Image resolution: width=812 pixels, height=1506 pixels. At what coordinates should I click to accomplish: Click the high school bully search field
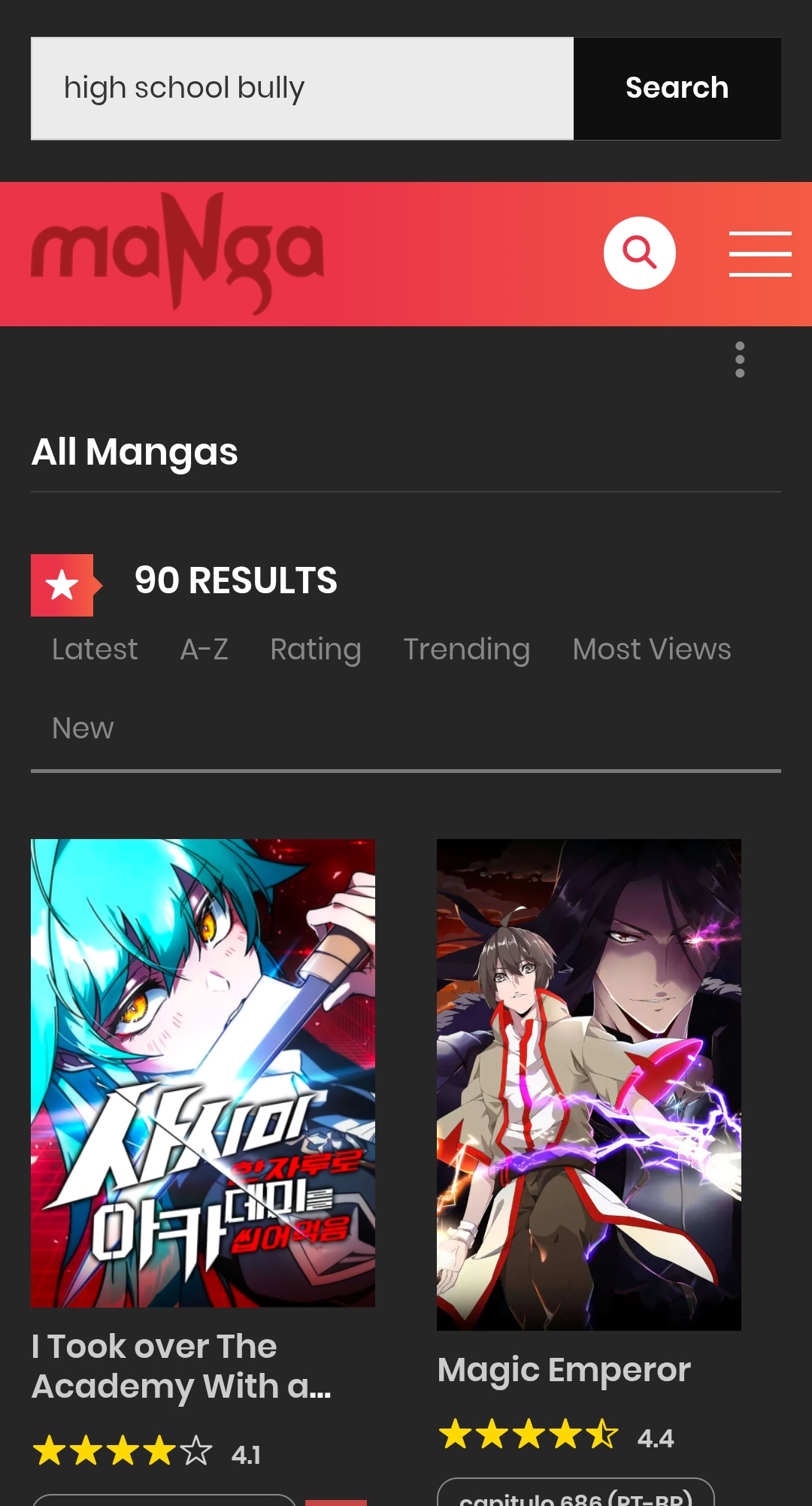(x=301, y=88)
